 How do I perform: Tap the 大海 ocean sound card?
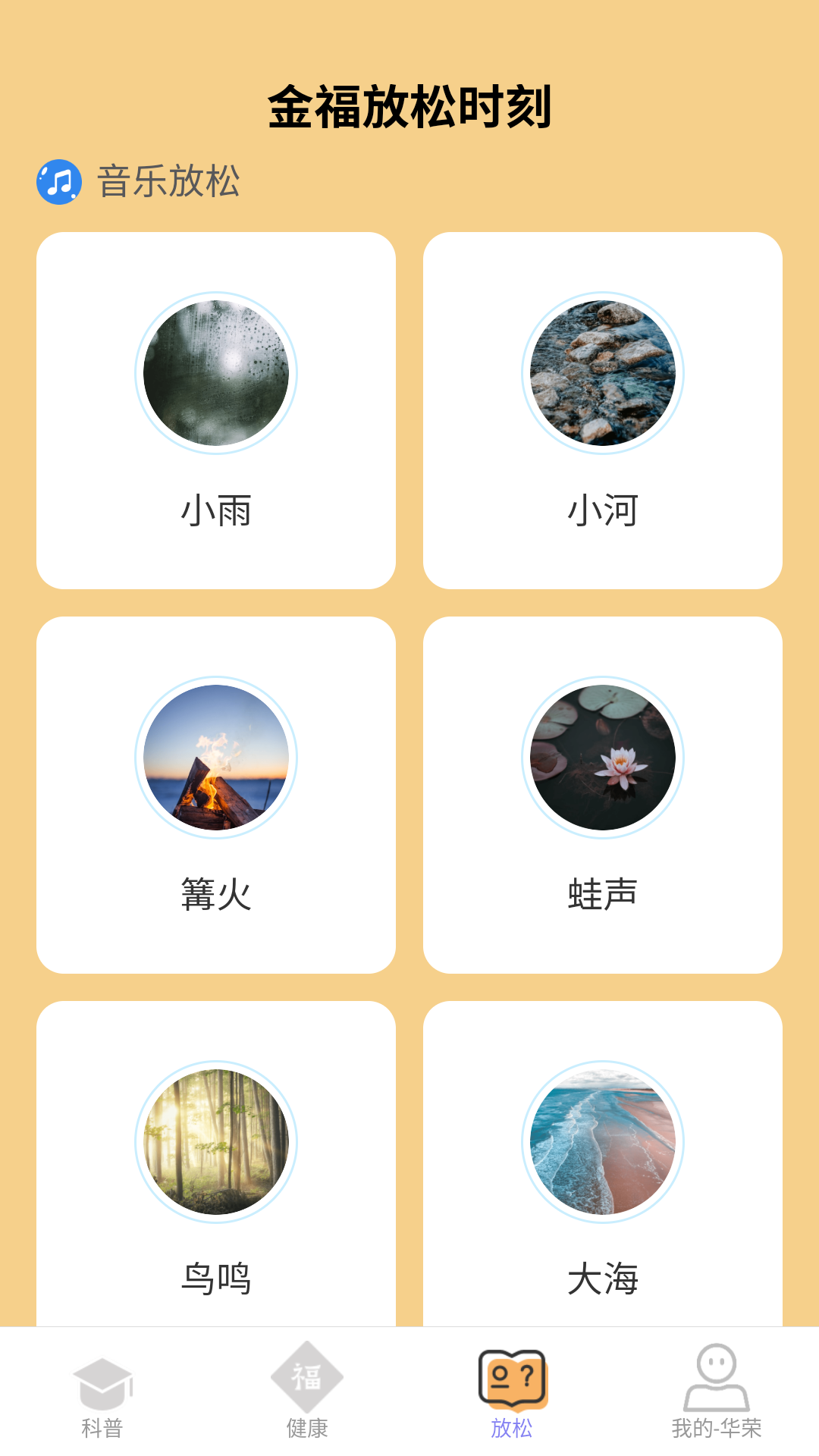(x=603, y=1168)
